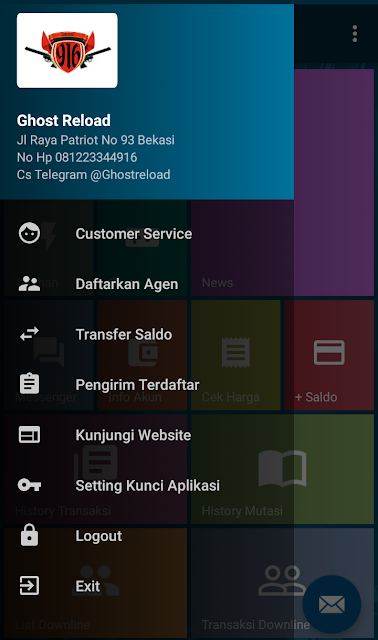
Task: Tap Exit to close the app
Action: click(x=147, y=586)
